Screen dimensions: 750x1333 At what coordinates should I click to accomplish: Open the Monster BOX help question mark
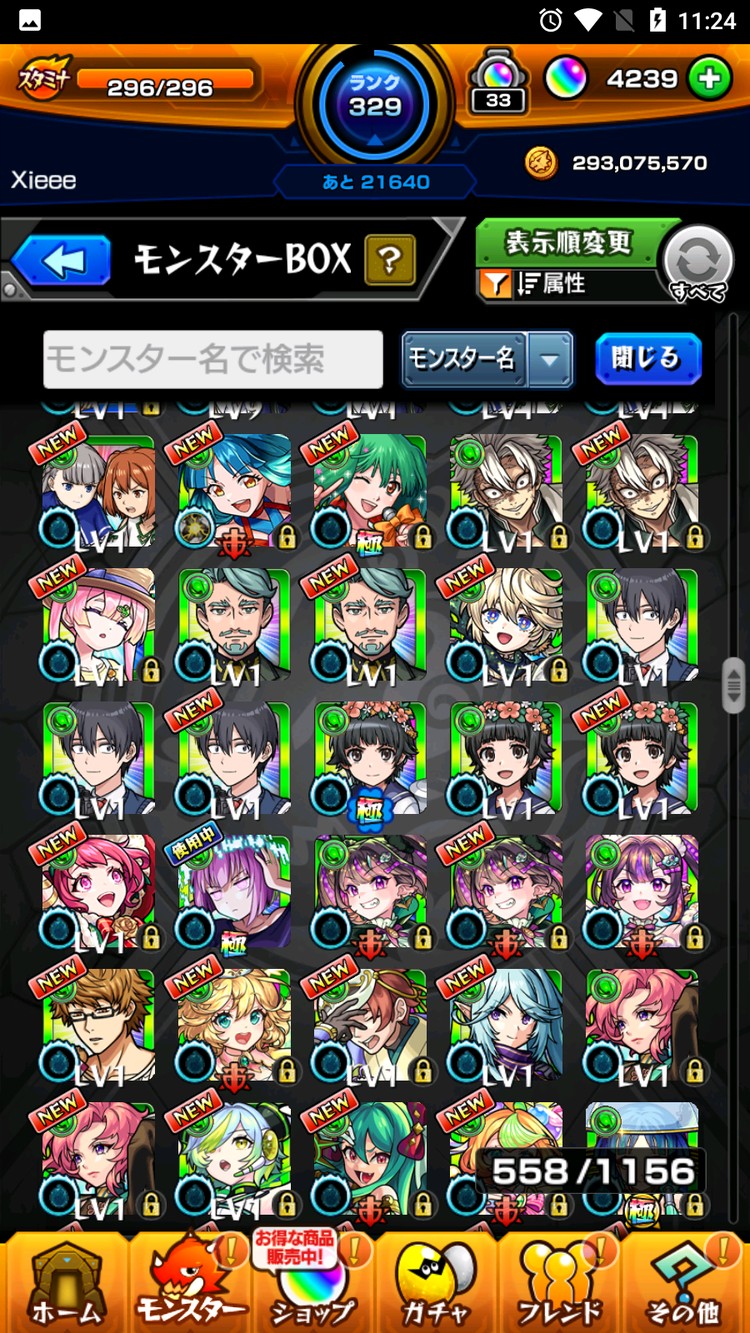[x=390, y=262]
